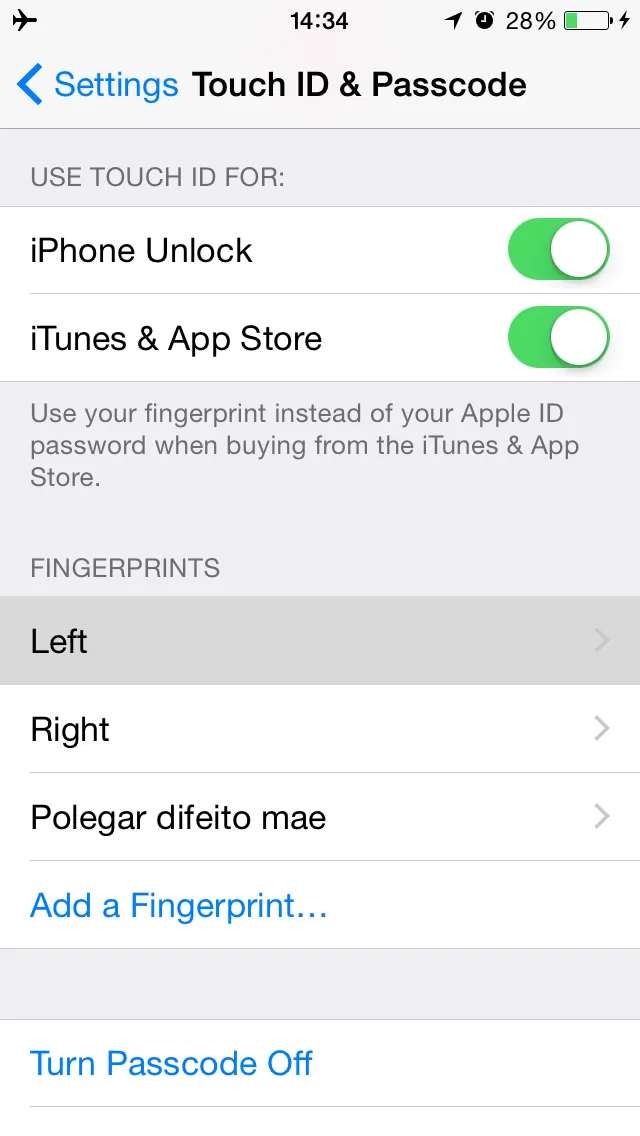
Task: Turn off iTunes & App Store toggle
Action: [558, 338]
